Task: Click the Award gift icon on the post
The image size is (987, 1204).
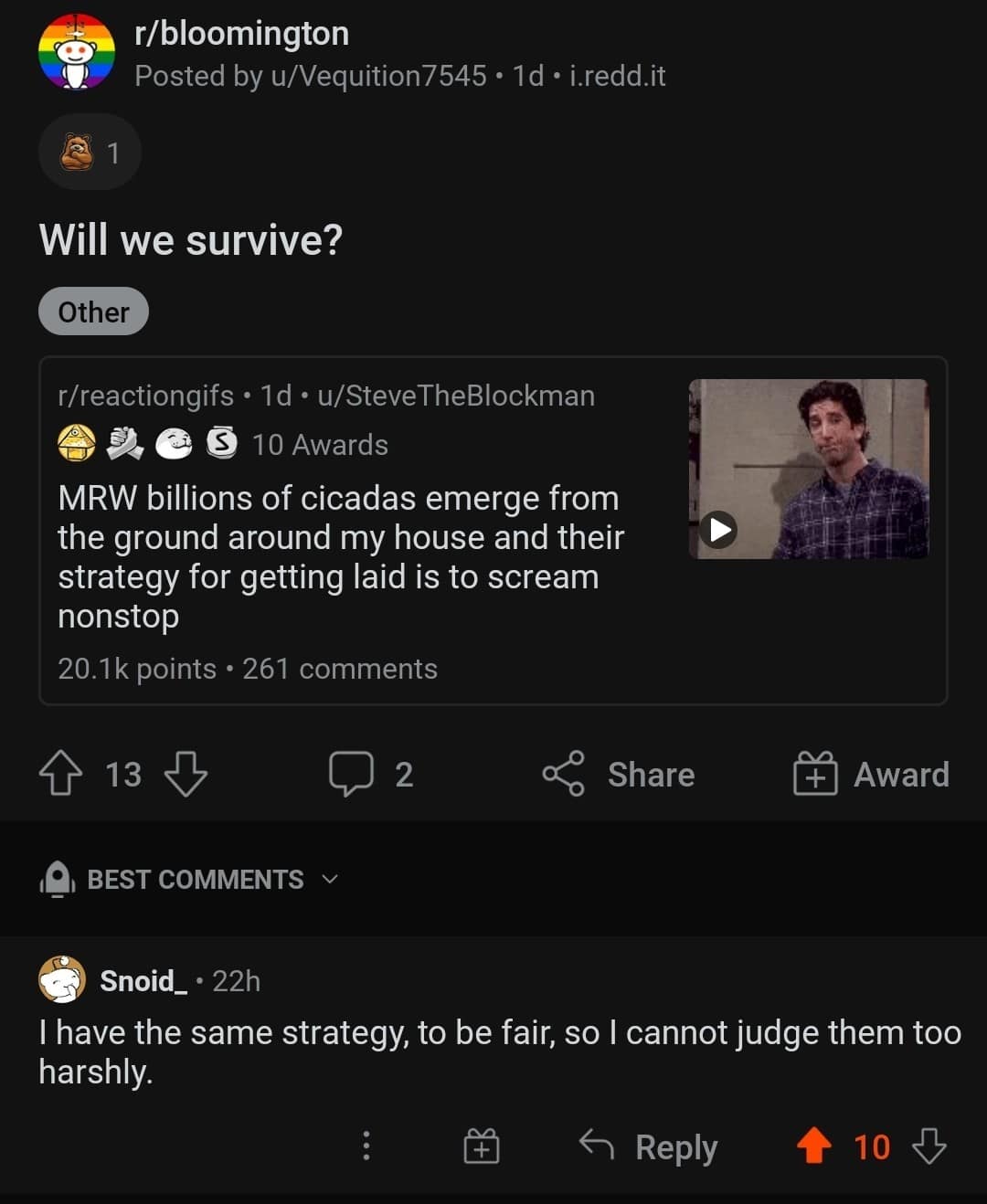Action: click(818, 775)
